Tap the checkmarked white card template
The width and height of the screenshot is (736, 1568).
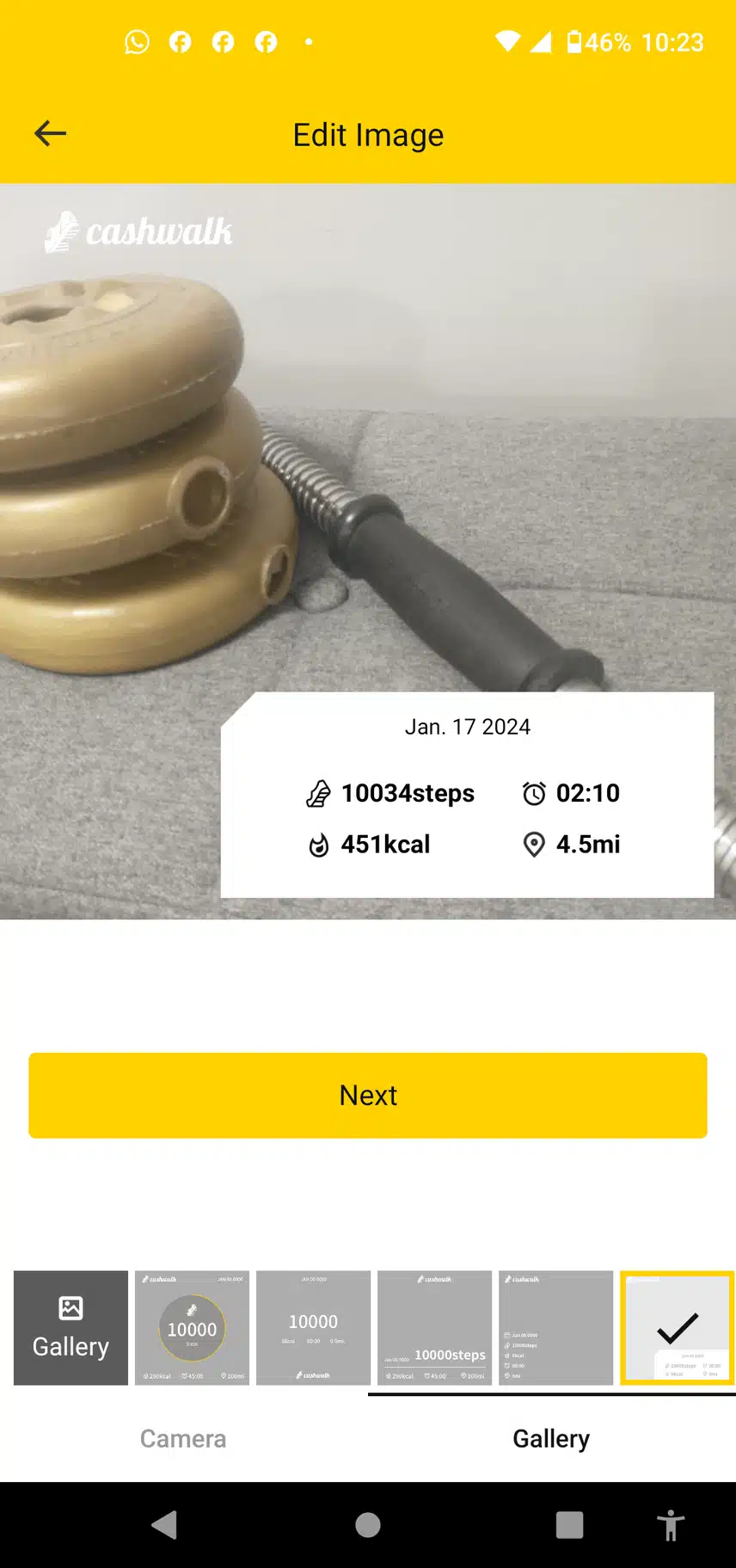[677, 1327]
